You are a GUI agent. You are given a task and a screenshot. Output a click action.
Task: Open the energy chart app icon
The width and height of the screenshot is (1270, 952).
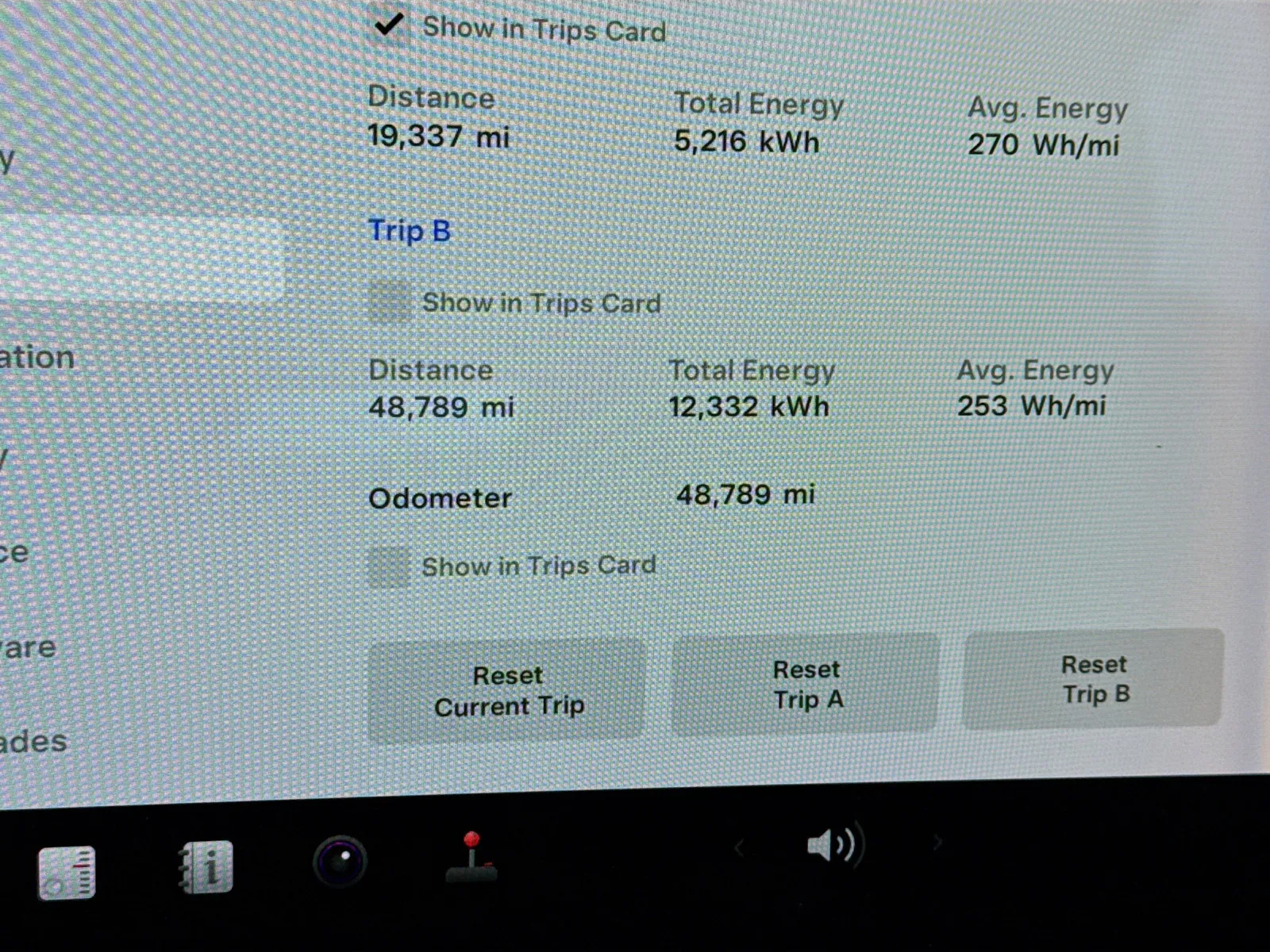(67, 872)
